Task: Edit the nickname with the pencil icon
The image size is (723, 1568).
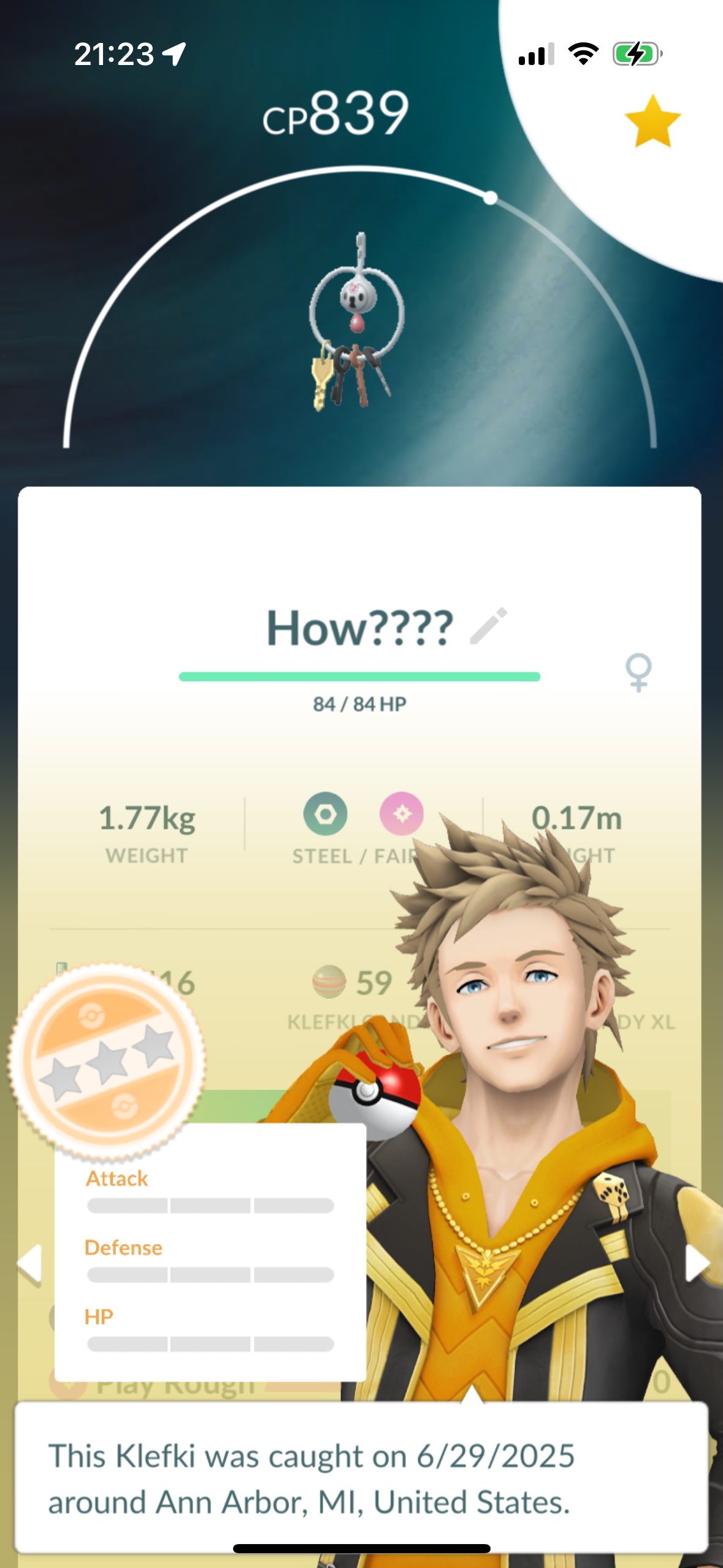Action: point(489,626)
